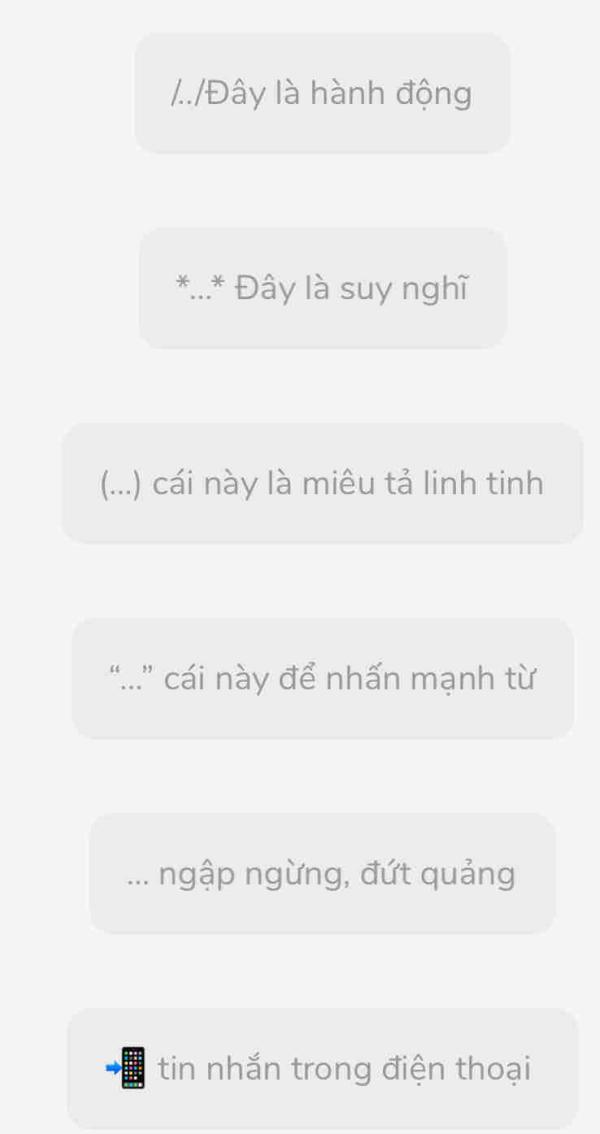Choose the "*...* Đây là suy nghĩ" chip
Viewport: 600px width, 1134px height.
[322, 289]
